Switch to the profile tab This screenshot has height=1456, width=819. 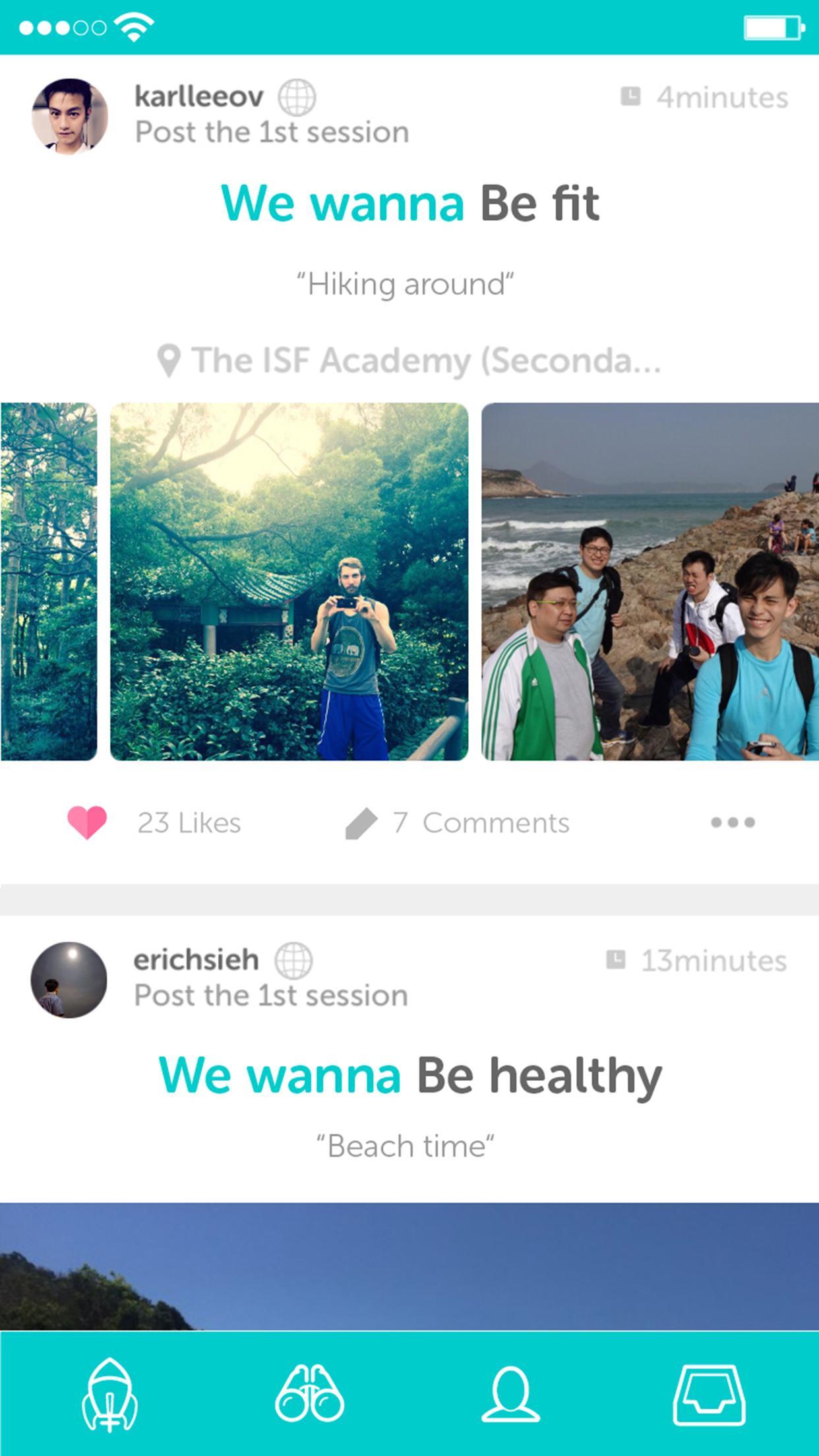click(510, 1394)
